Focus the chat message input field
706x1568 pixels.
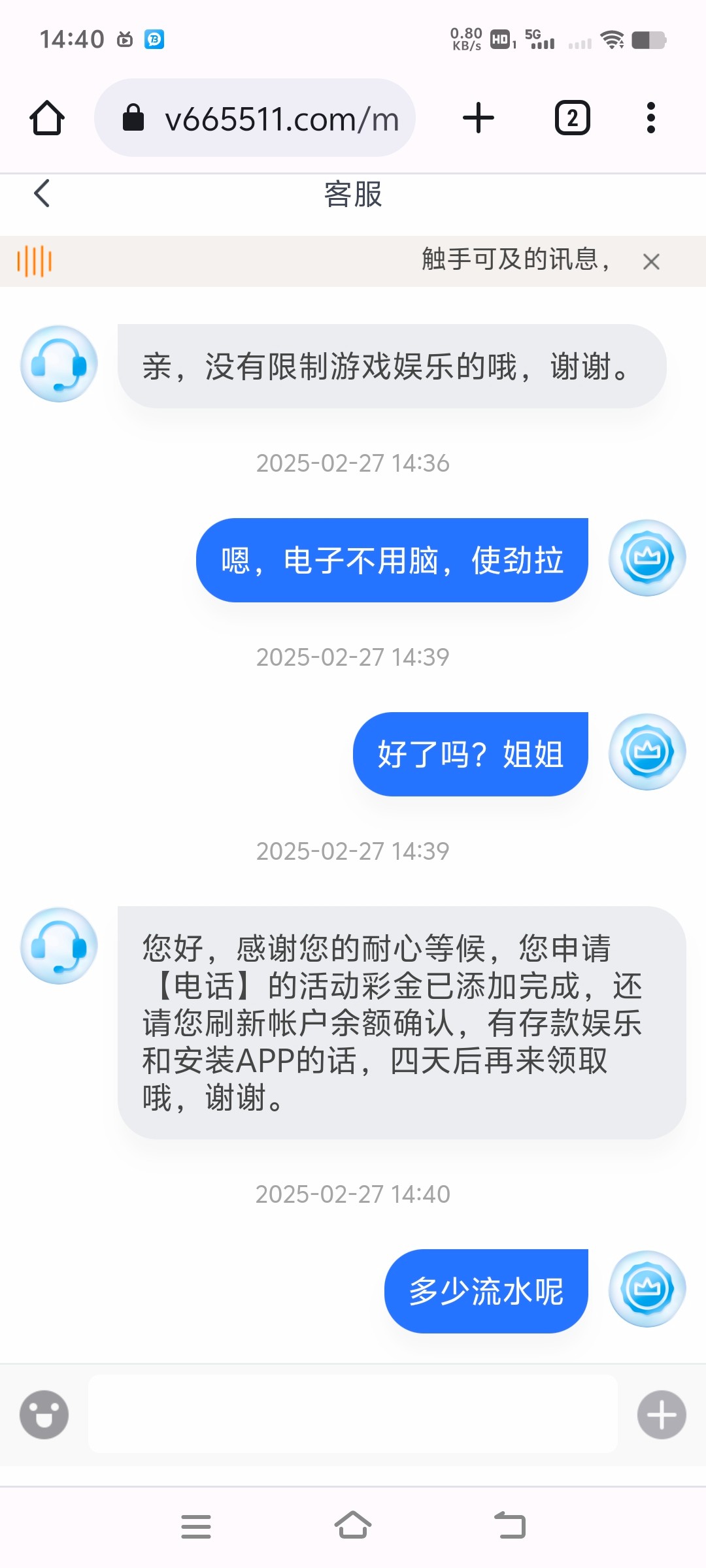[x=353, y=1414]
